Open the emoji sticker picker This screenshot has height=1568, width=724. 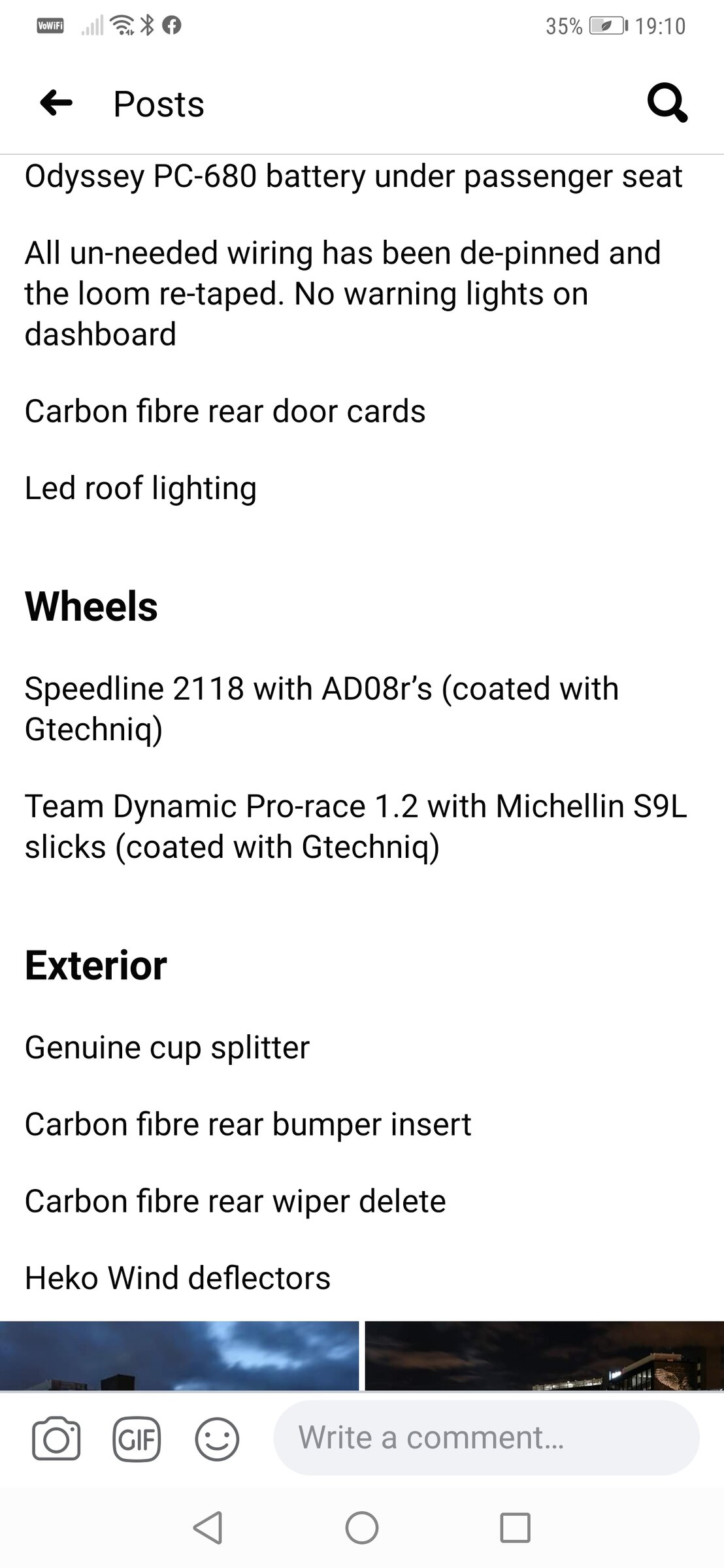(217, 1439)
